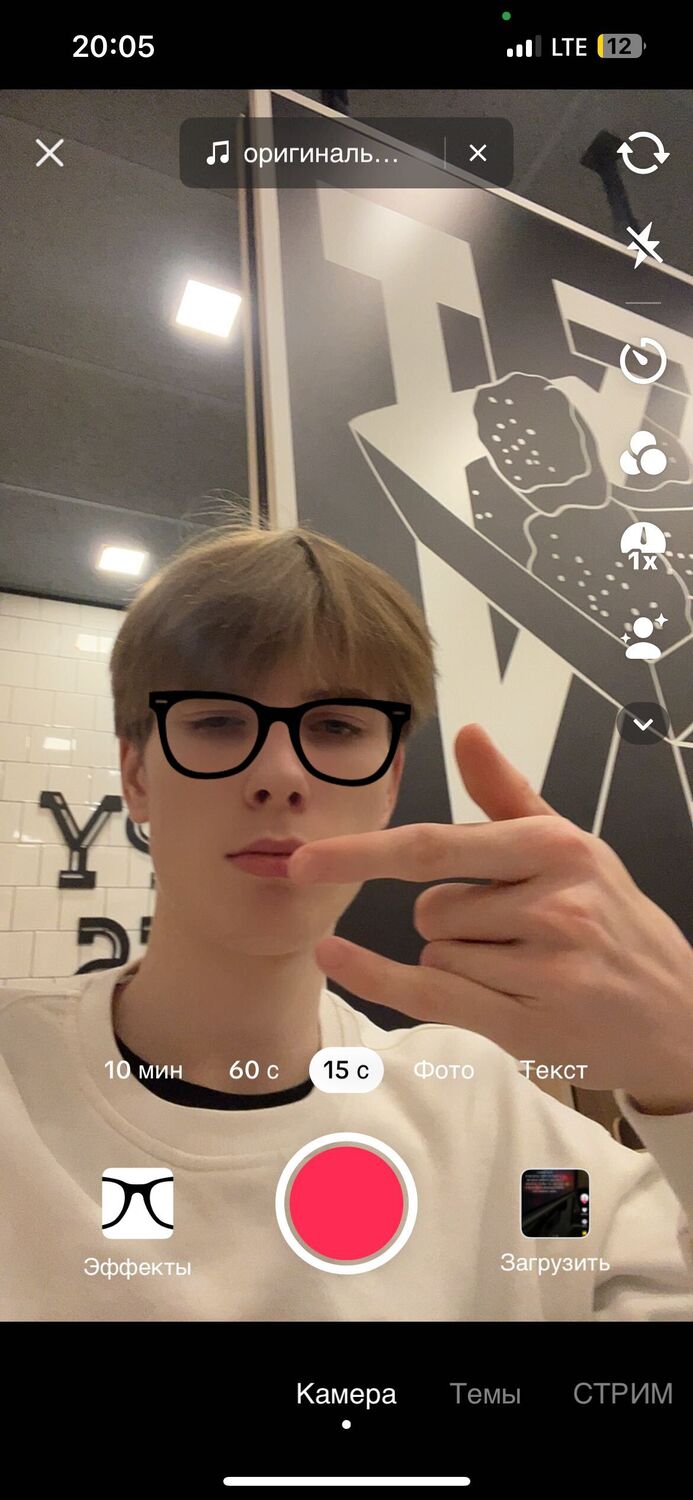Select the 15 с duration

[x=346, y=1070]
